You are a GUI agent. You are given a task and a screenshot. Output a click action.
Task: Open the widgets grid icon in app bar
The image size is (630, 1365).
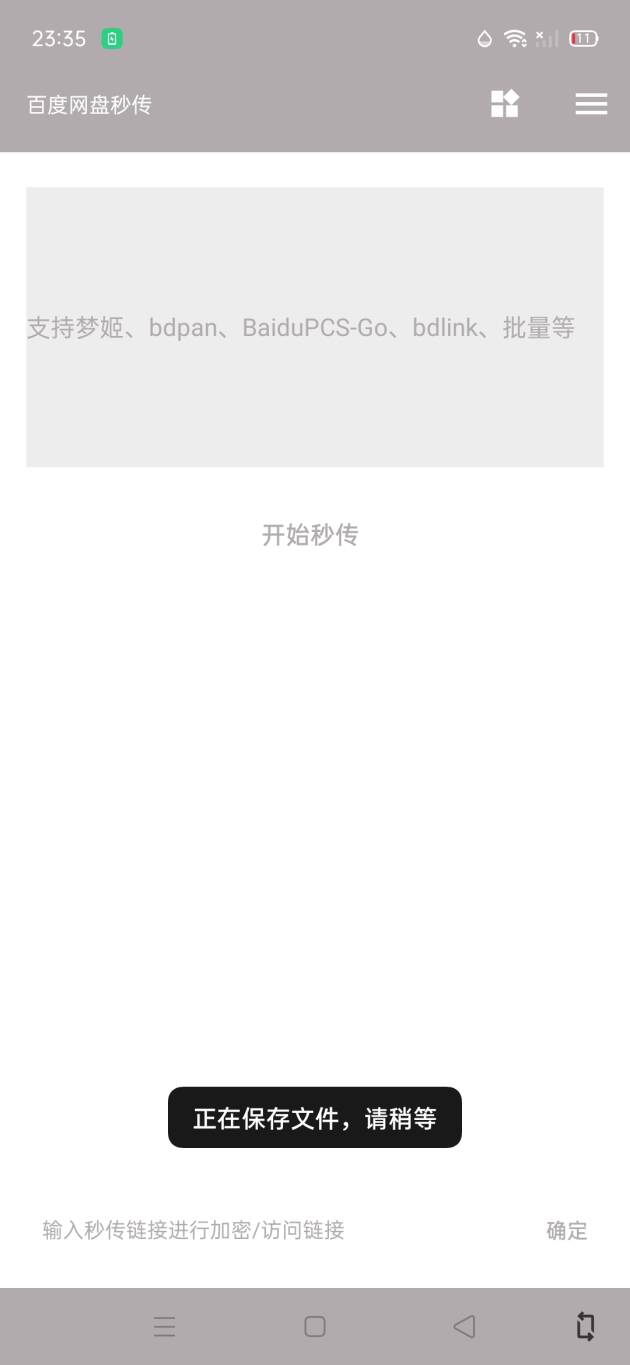pos(504,104)
